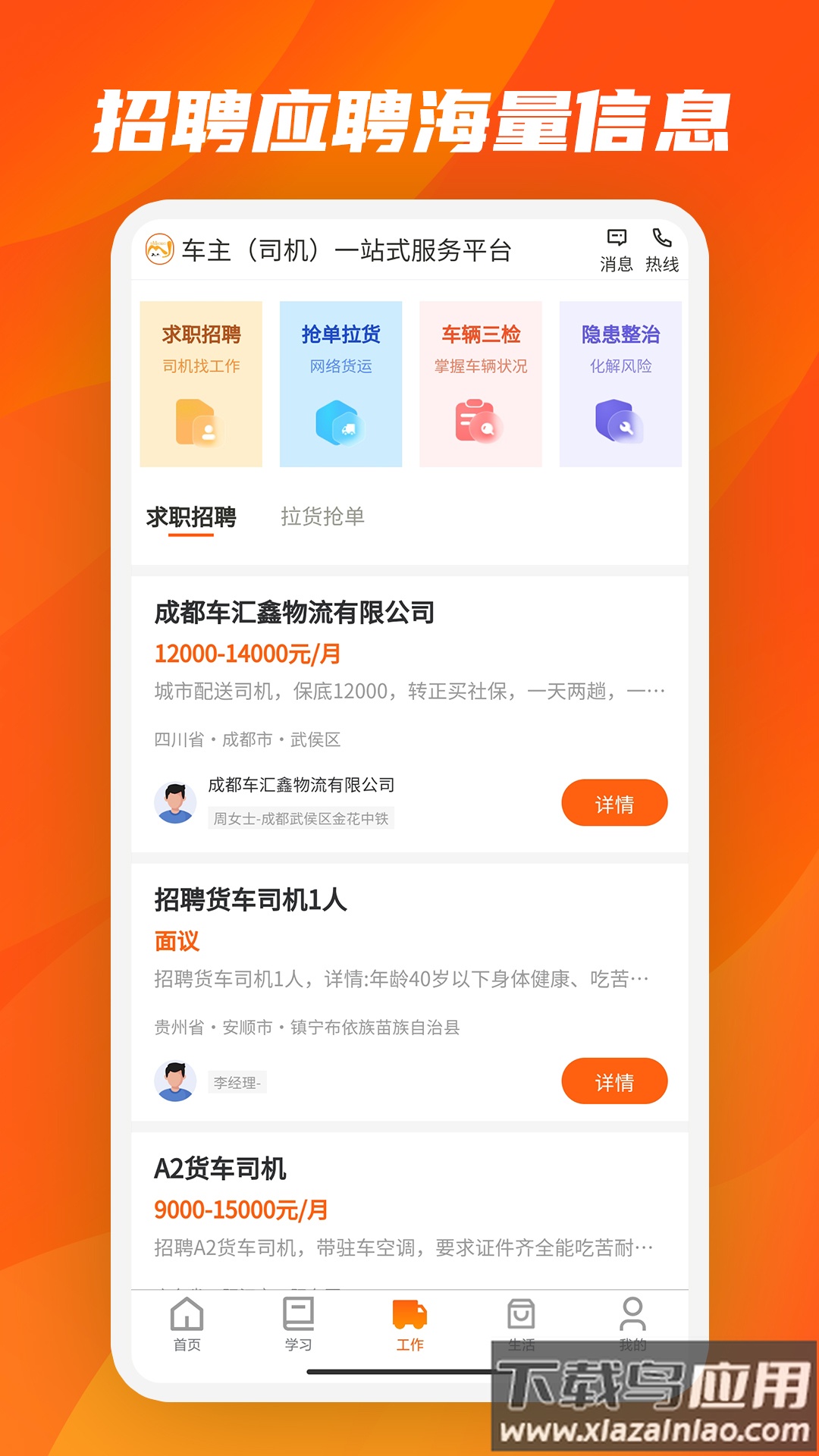
Task: Click 详情 for 成都车汇鑫物流有限公司
Action: (x=617, y=804)
